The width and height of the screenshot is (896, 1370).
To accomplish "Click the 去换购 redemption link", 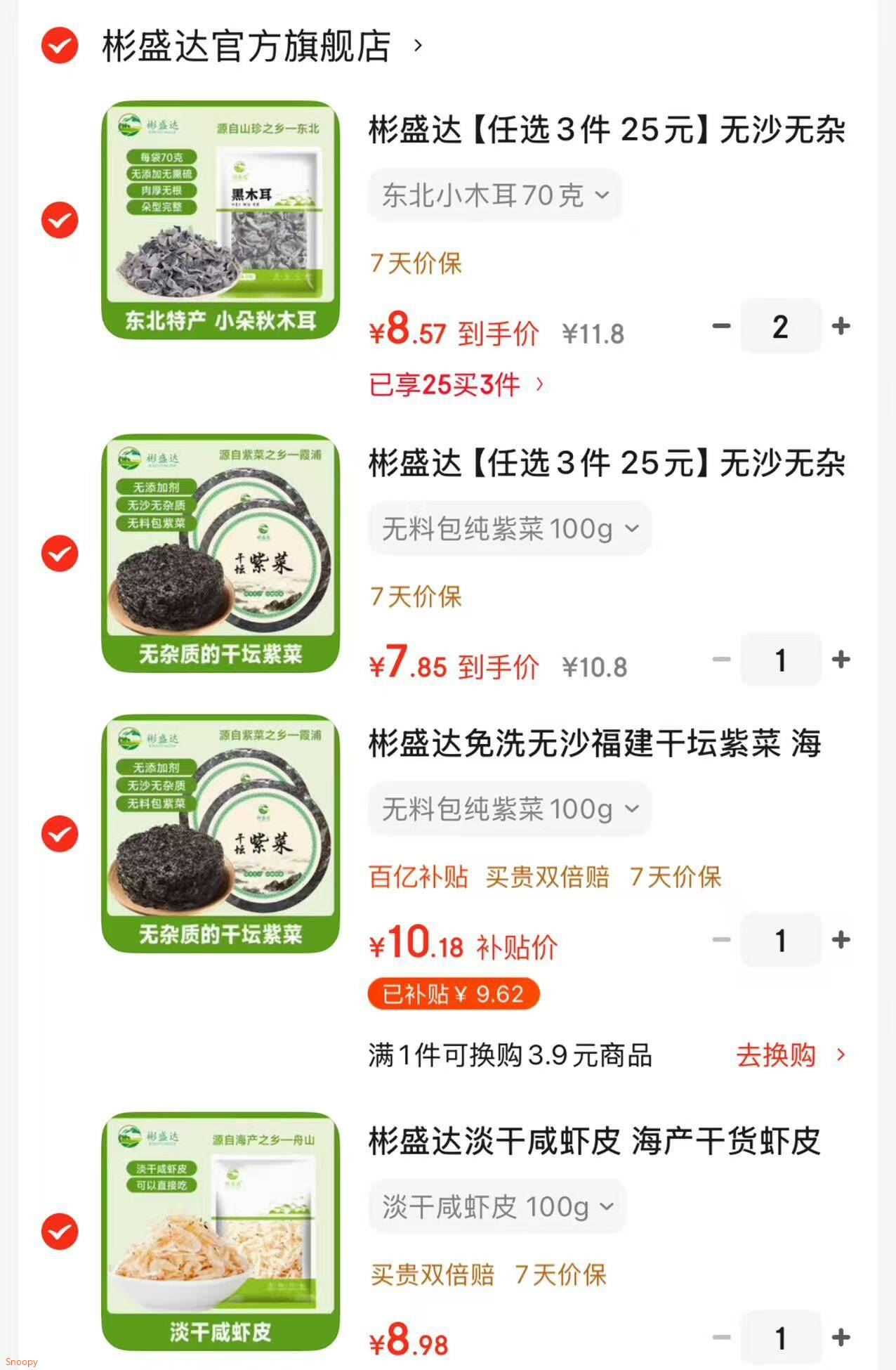I will pyautogui.click(x=777, y=1055).
